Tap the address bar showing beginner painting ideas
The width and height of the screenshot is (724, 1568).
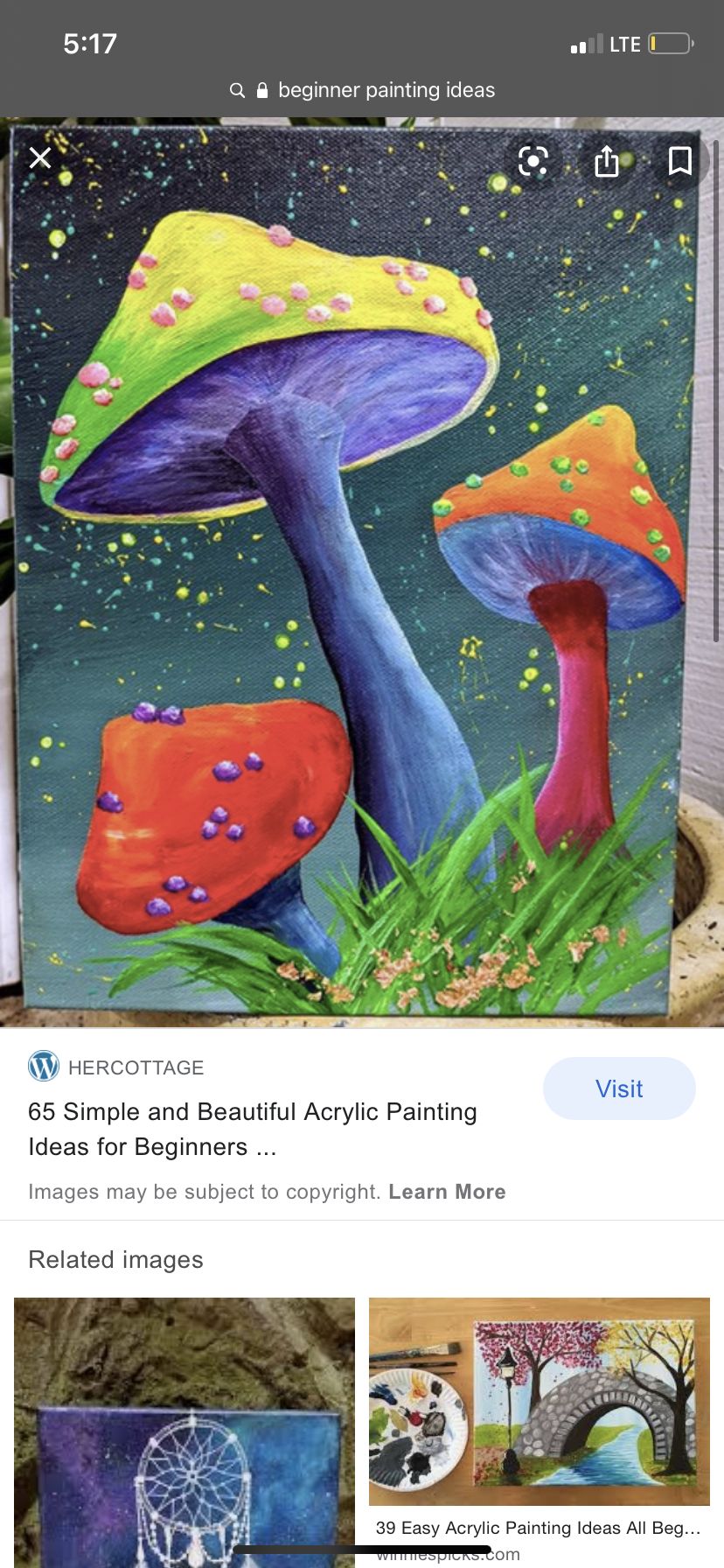pos(362,90)
